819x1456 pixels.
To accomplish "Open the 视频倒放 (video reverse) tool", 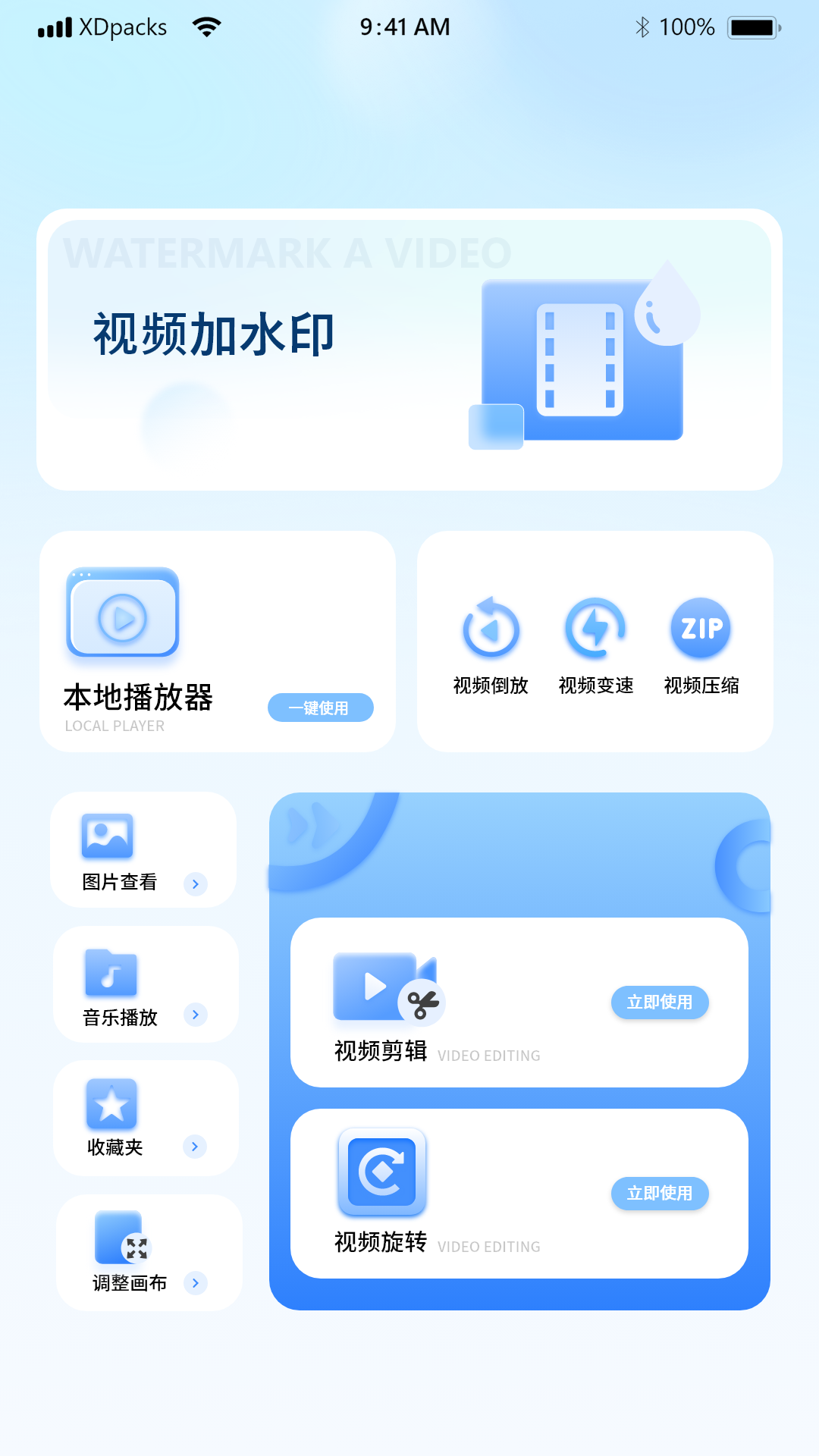I will pos(490,628).
